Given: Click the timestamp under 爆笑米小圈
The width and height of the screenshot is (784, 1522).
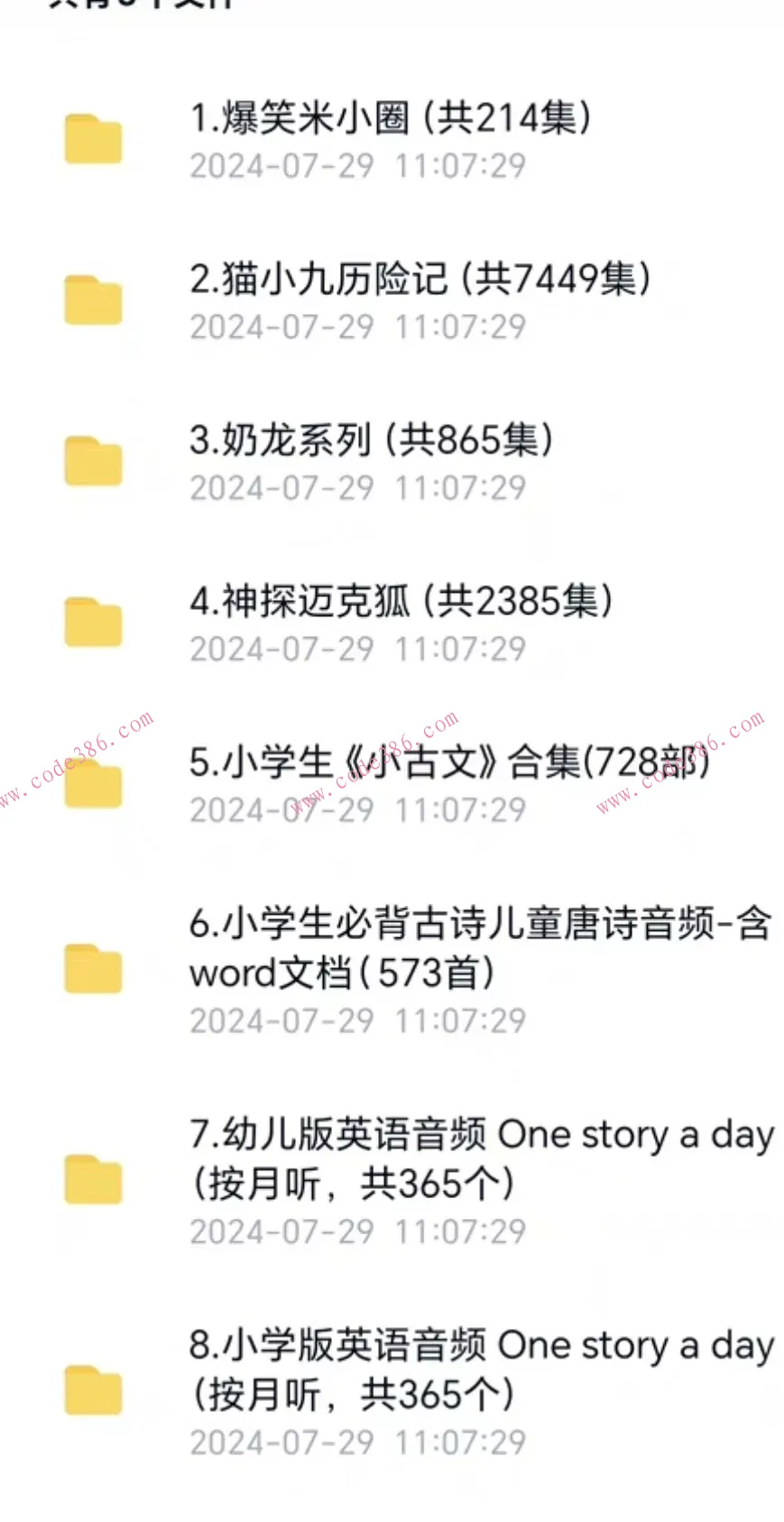Looking at the screenshot, I should 357,165.
